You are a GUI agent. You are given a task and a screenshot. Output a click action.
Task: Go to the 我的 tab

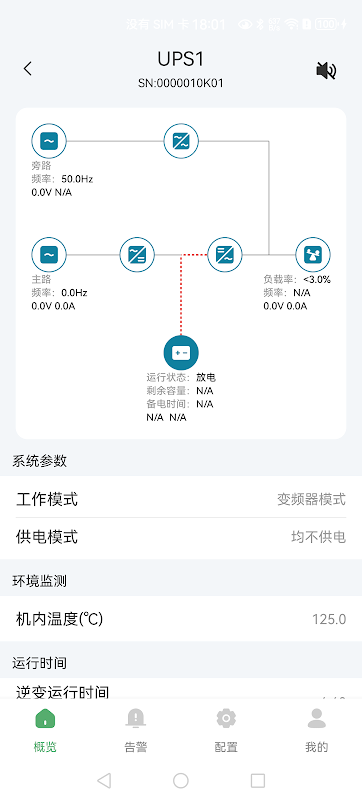click(317, 731)
